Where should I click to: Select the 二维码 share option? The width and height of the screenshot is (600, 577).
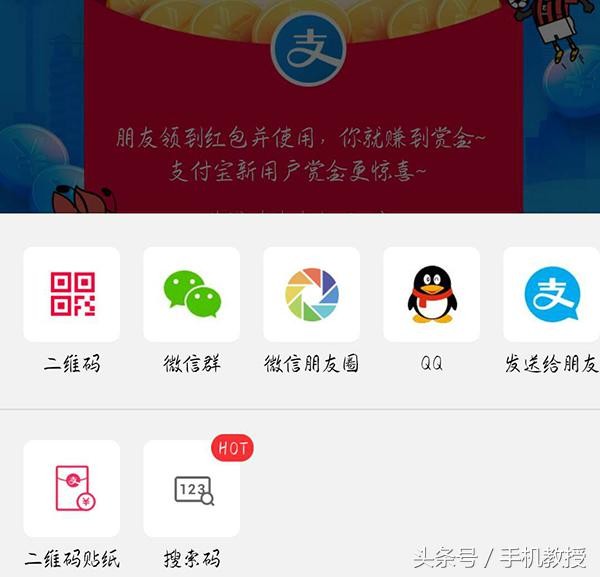pos(71,295)
